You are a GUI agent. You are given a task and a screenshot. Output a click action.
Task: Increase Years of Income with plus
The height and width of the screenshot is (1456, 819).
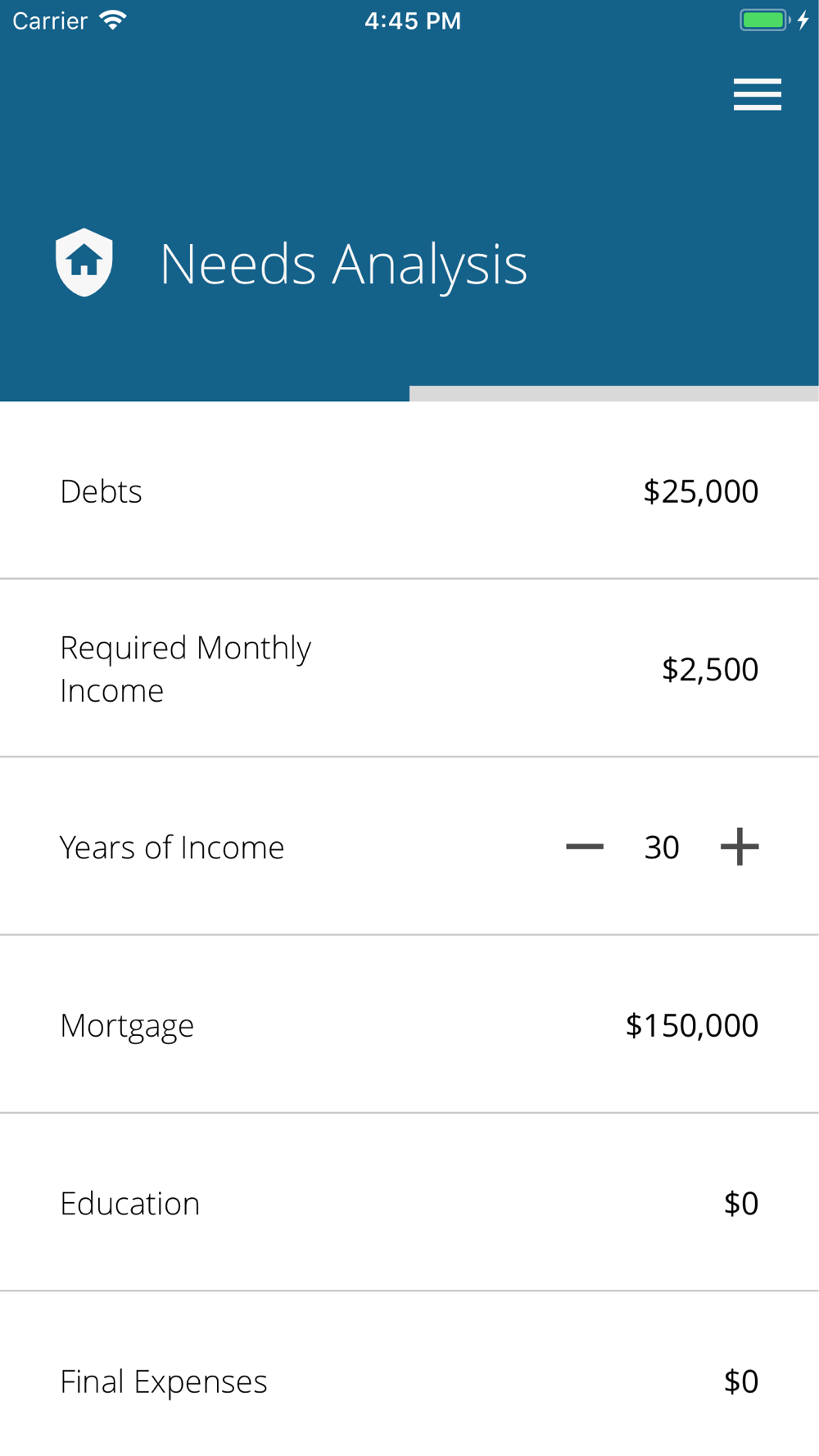[740, 847]
